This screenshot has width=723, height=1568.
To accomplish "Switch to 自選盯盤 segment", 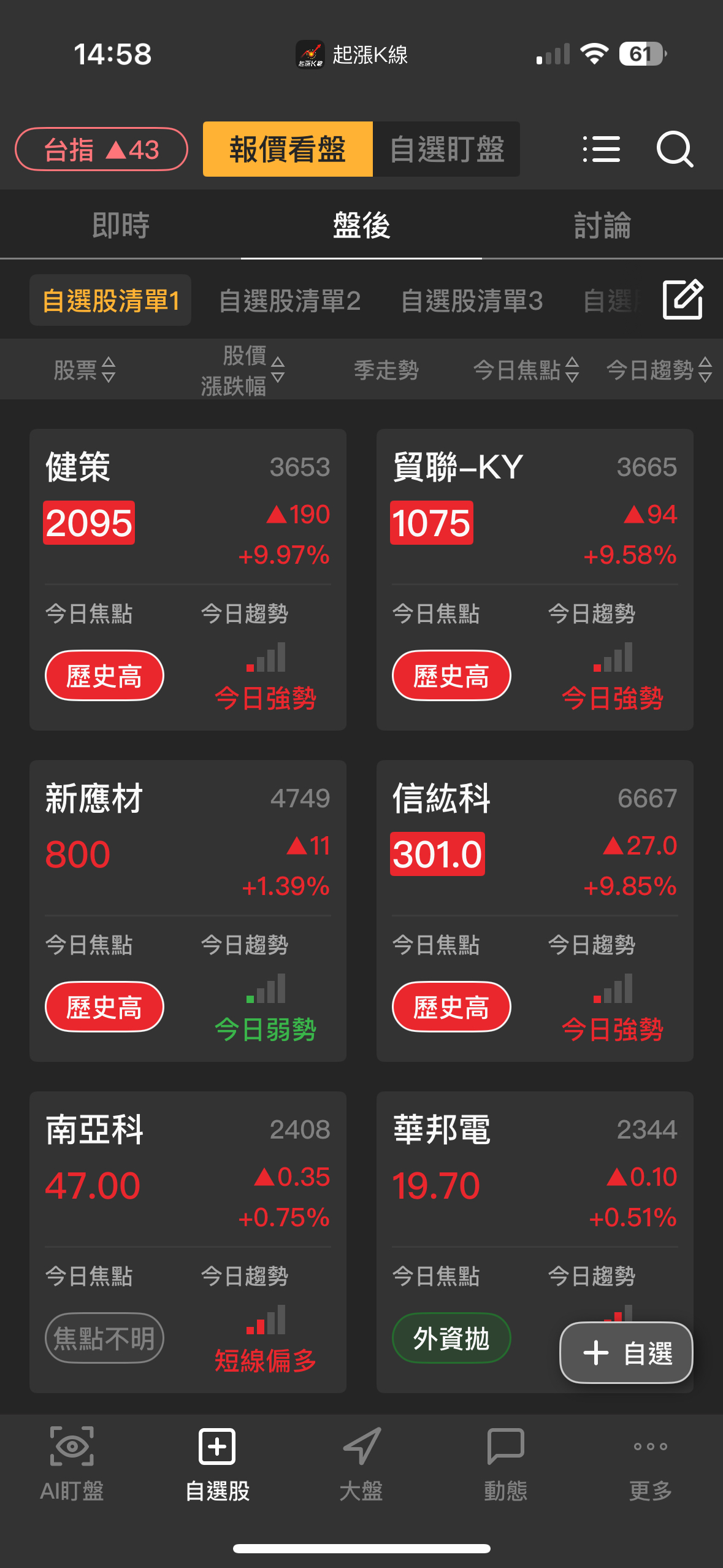I will pyautogui.click(x=446, y=149).
